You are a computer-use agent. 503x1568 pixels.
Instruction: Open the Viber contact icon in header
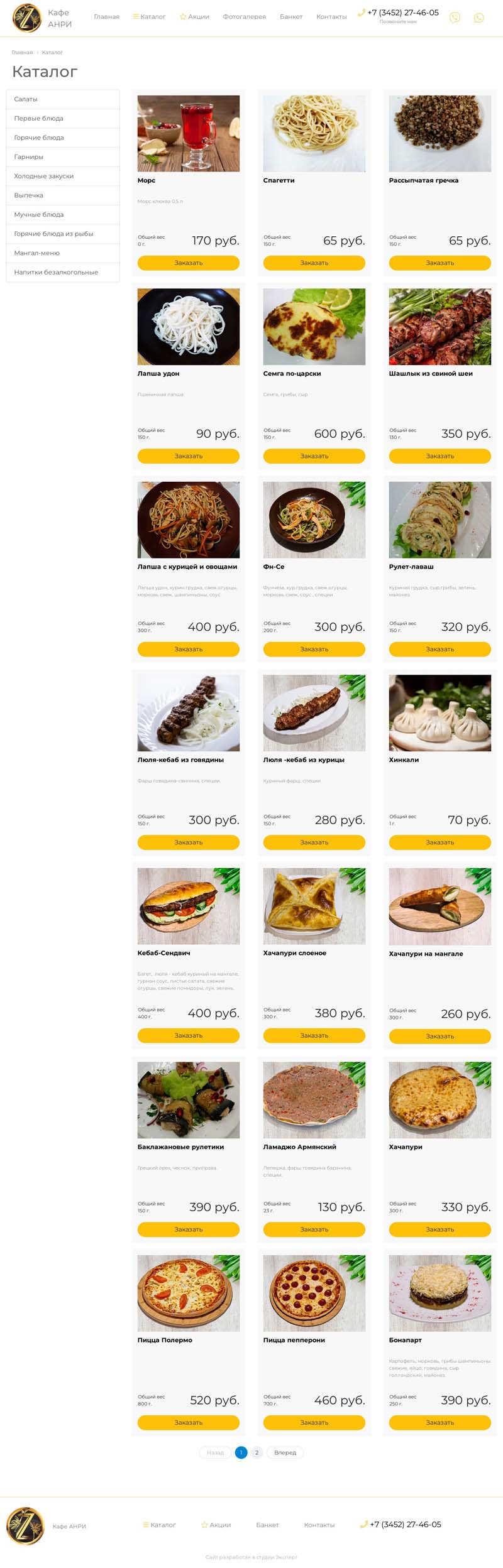coord(455,18)
